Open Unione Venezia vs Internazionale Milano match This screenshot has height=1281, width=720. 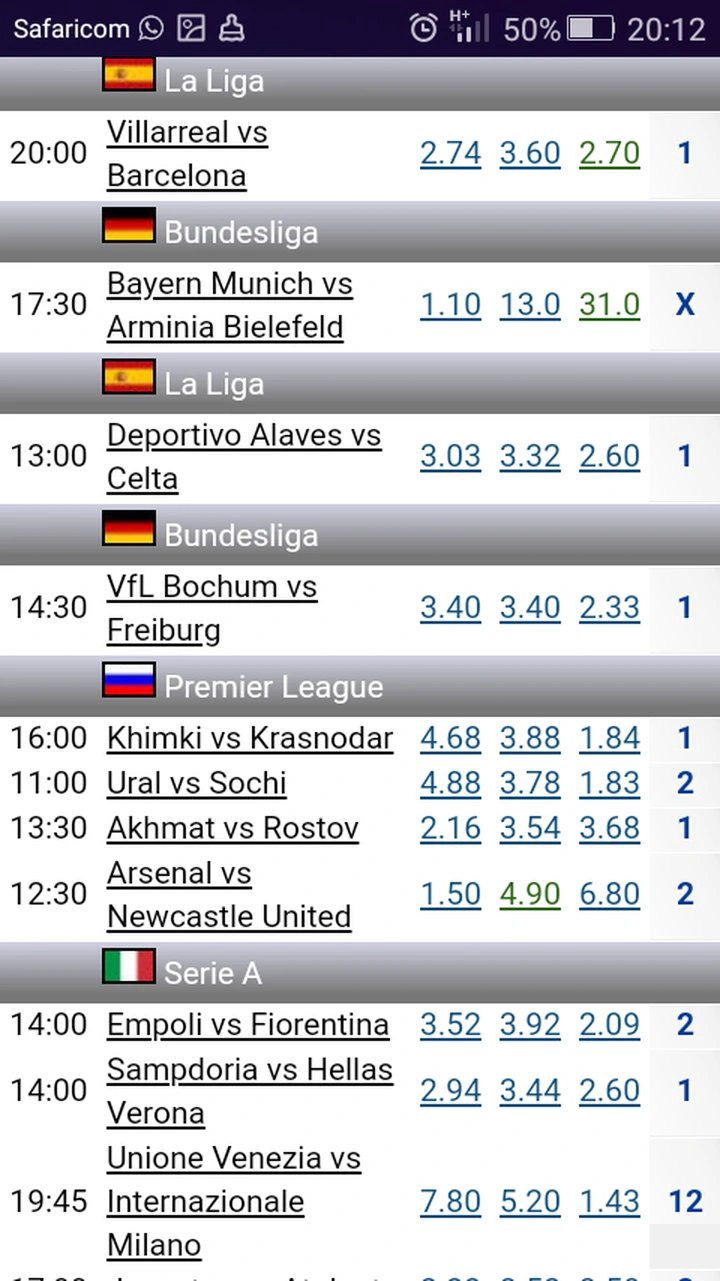(234, 1201)
